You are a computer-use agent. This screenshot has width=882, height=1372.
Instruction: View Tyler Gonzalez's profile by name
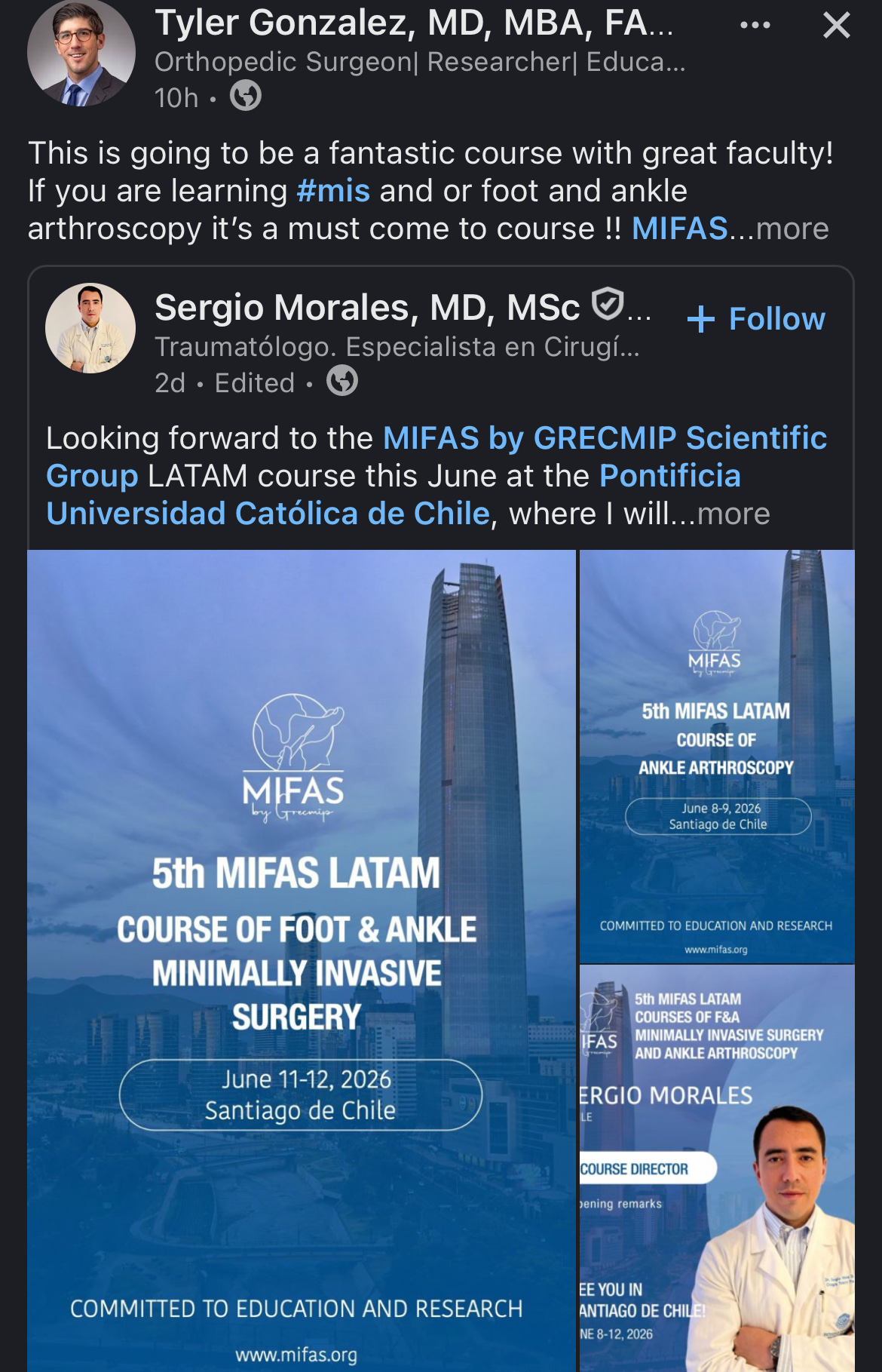click(413, 23)
